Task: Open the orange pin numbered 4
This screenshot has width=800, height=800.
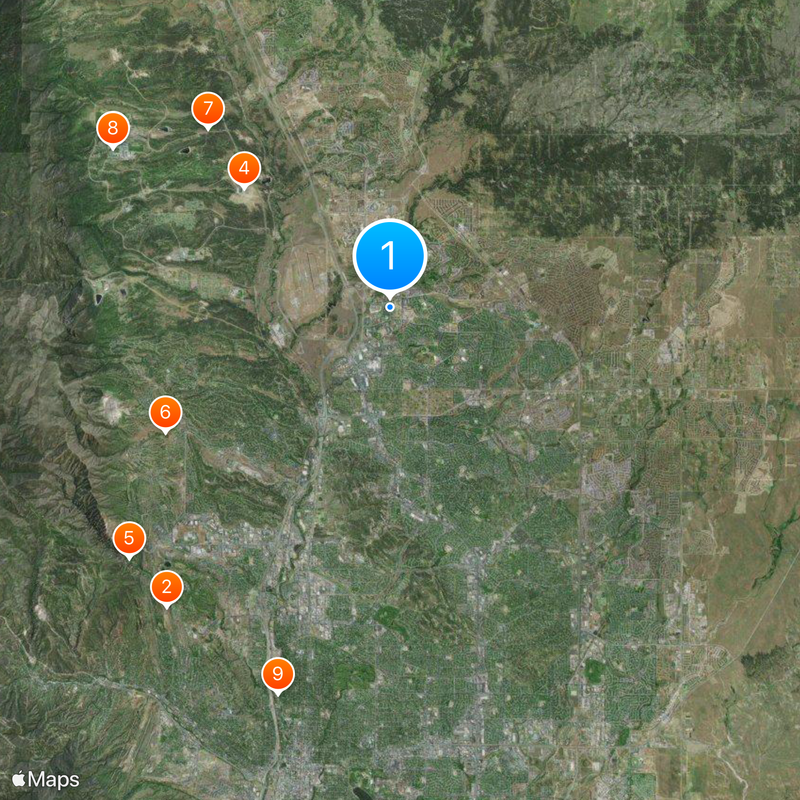Action: coord(243,169)
